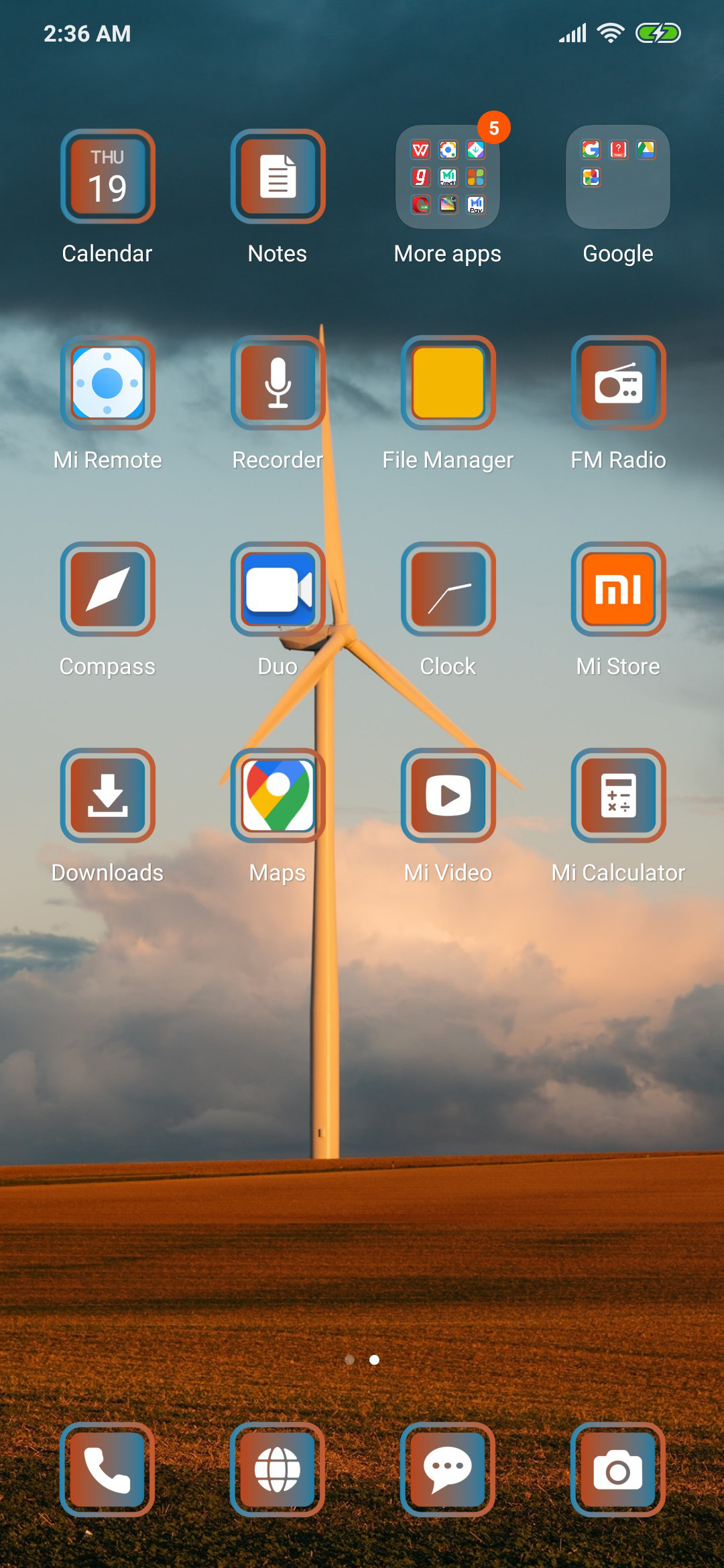The height and width of the screenshot is (1568, 724).
Task: Launch the Camera from the dock
Action: point(618,1469)
